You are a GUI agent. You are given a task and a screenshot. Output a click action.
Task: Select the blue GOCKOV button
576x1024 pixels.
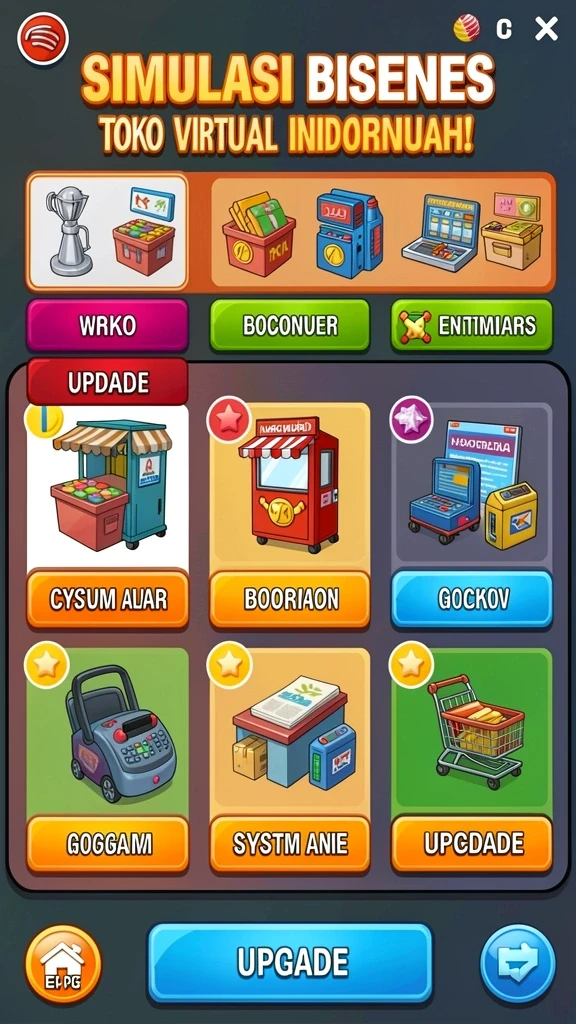point(472,600)
